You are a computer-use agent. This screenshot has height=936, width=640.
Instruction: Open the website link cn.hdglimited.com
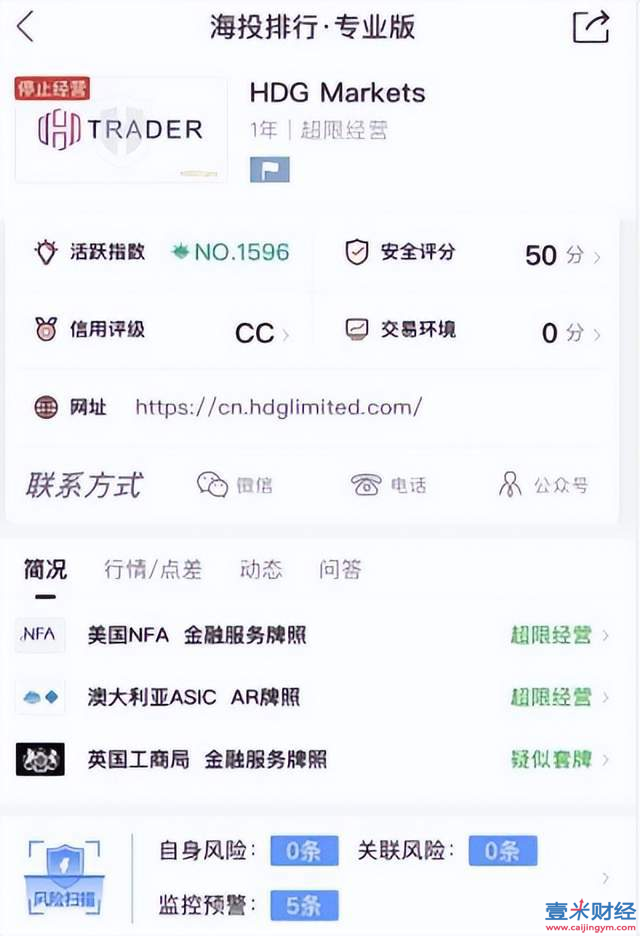click(278, 407)
